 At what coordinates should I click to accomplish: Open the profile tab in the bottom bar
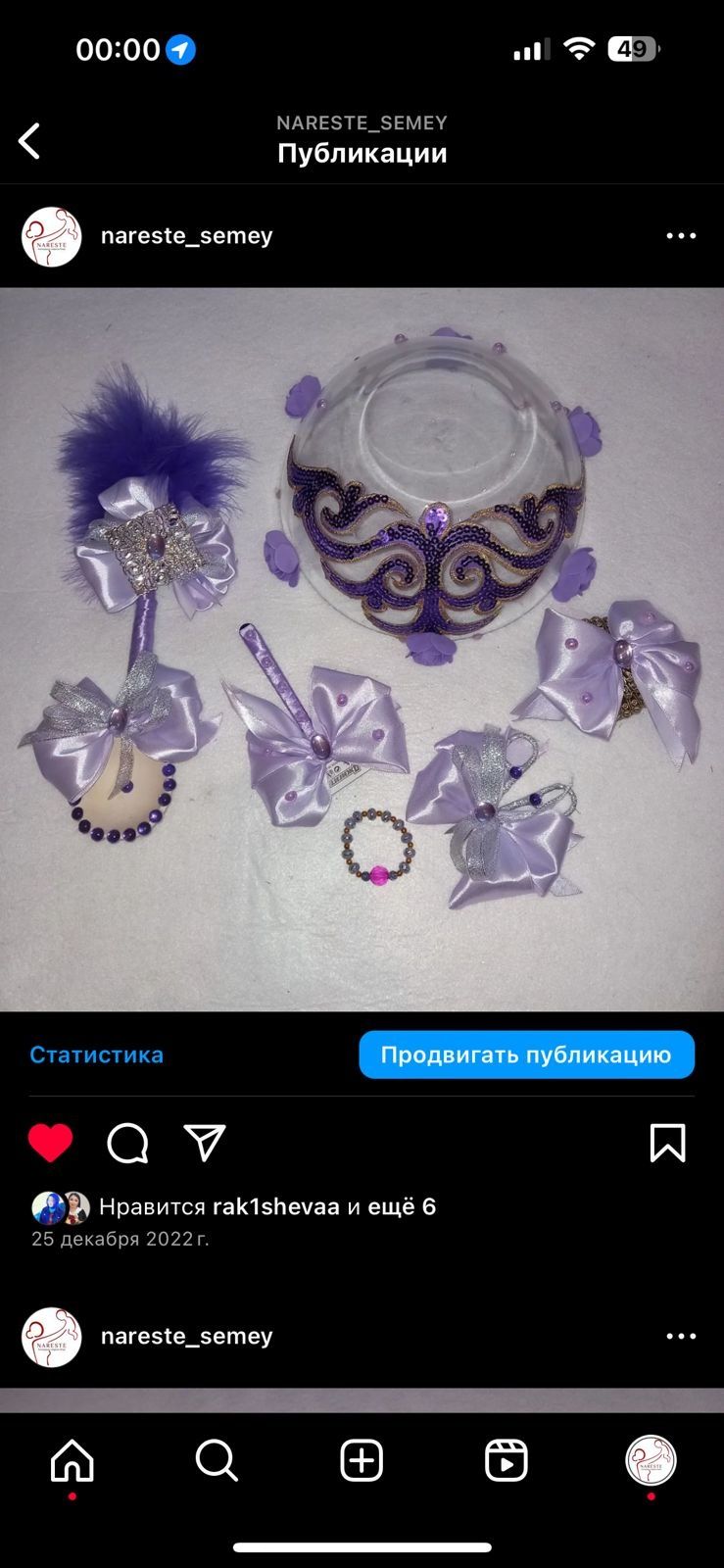[651, 1461]
